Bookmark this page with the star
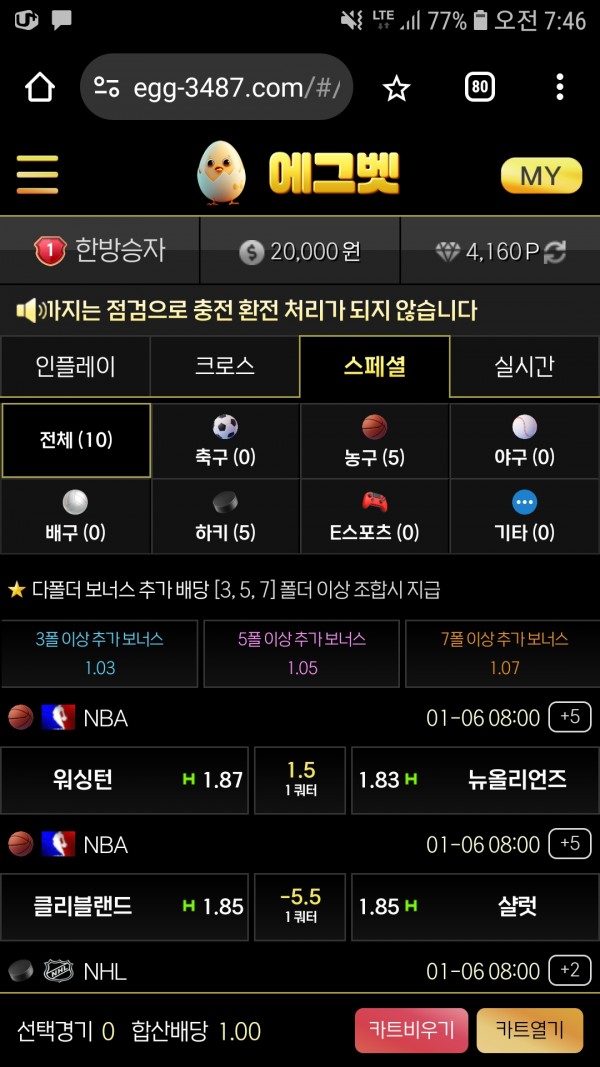The height and width of the screenshot is (1067, 600). (x=397, y=88)
